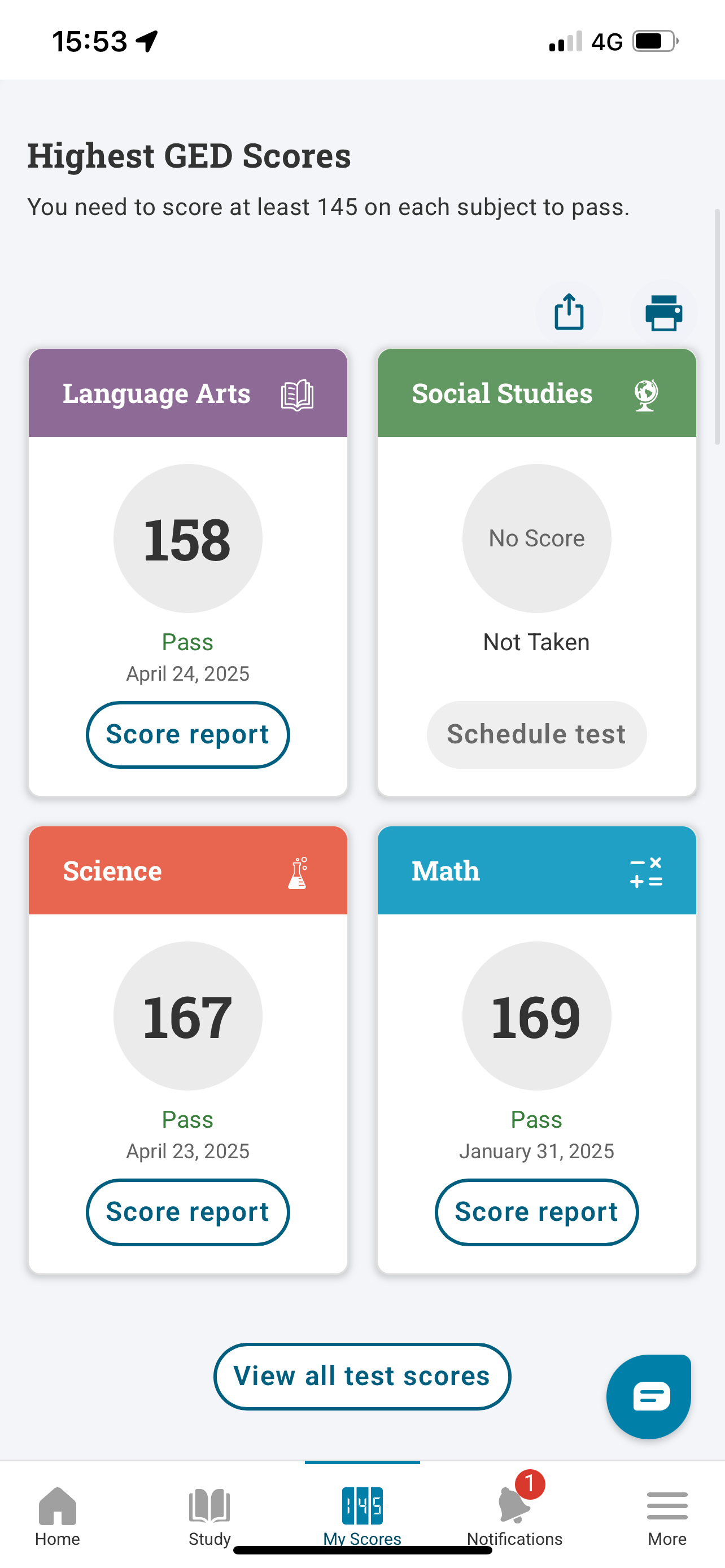Open the Science score report
Screen dimensions: 725x1568
click(x=187, y=1212)
